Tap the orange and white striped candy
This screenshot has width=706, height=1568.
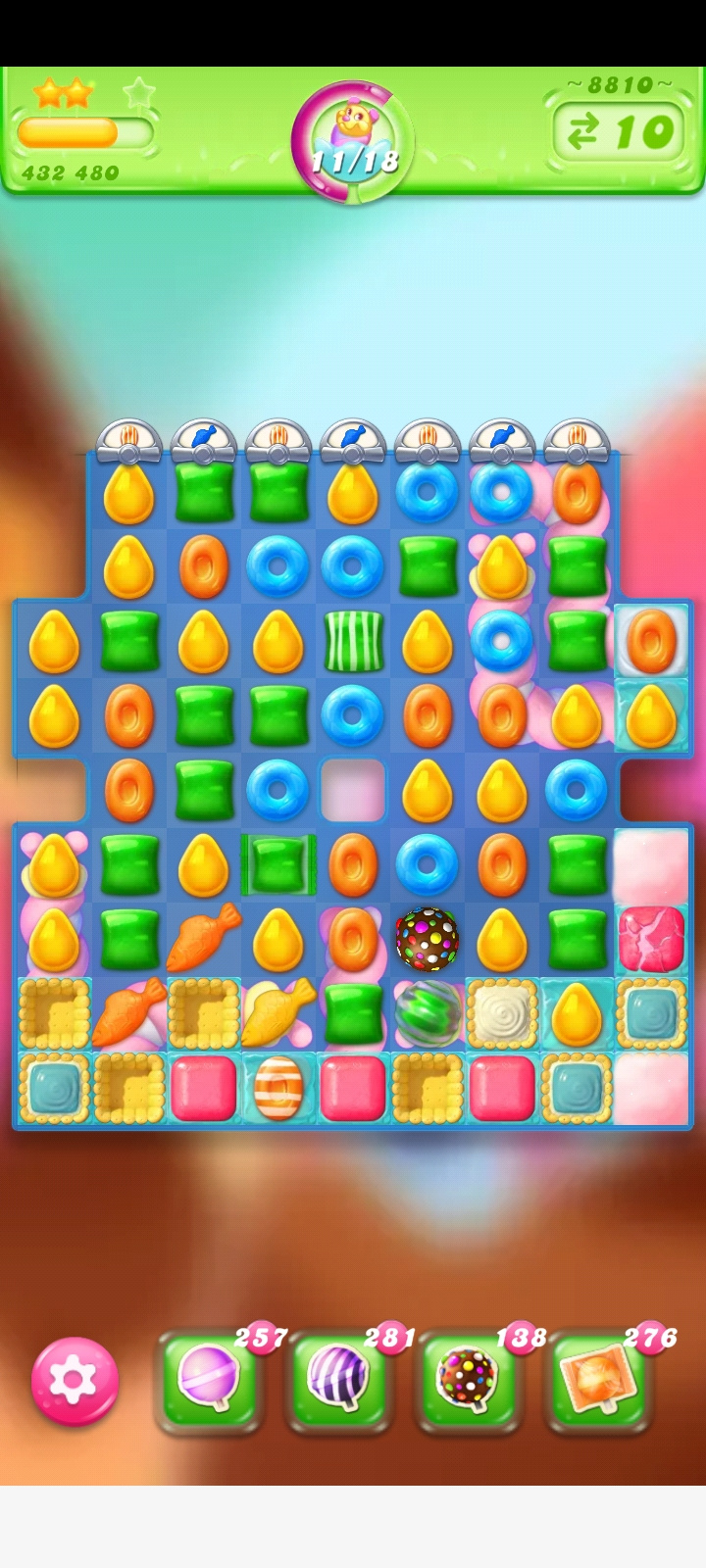(278, 1088)
